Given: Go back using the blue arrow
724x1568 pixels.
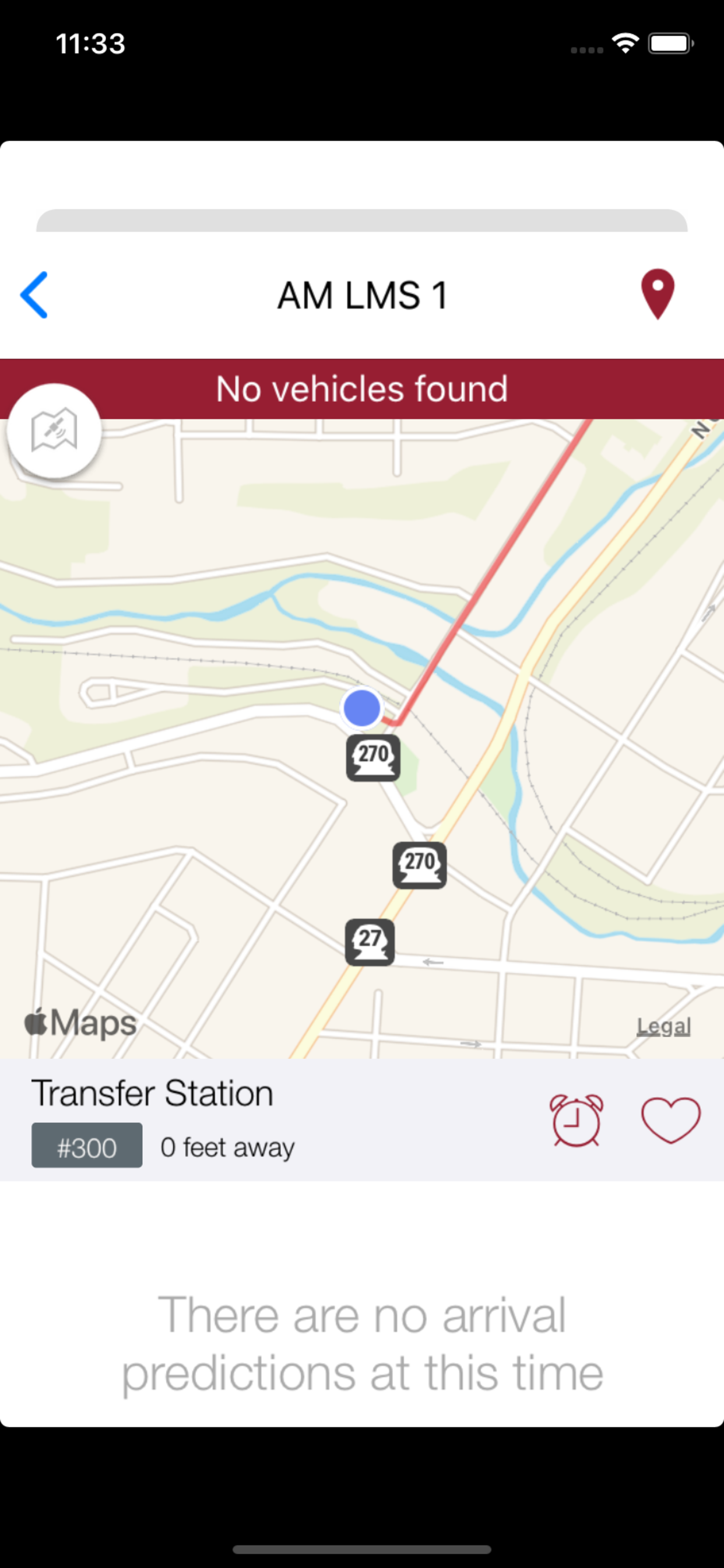Looking at the screenshot, I should (x=34, y=295).
